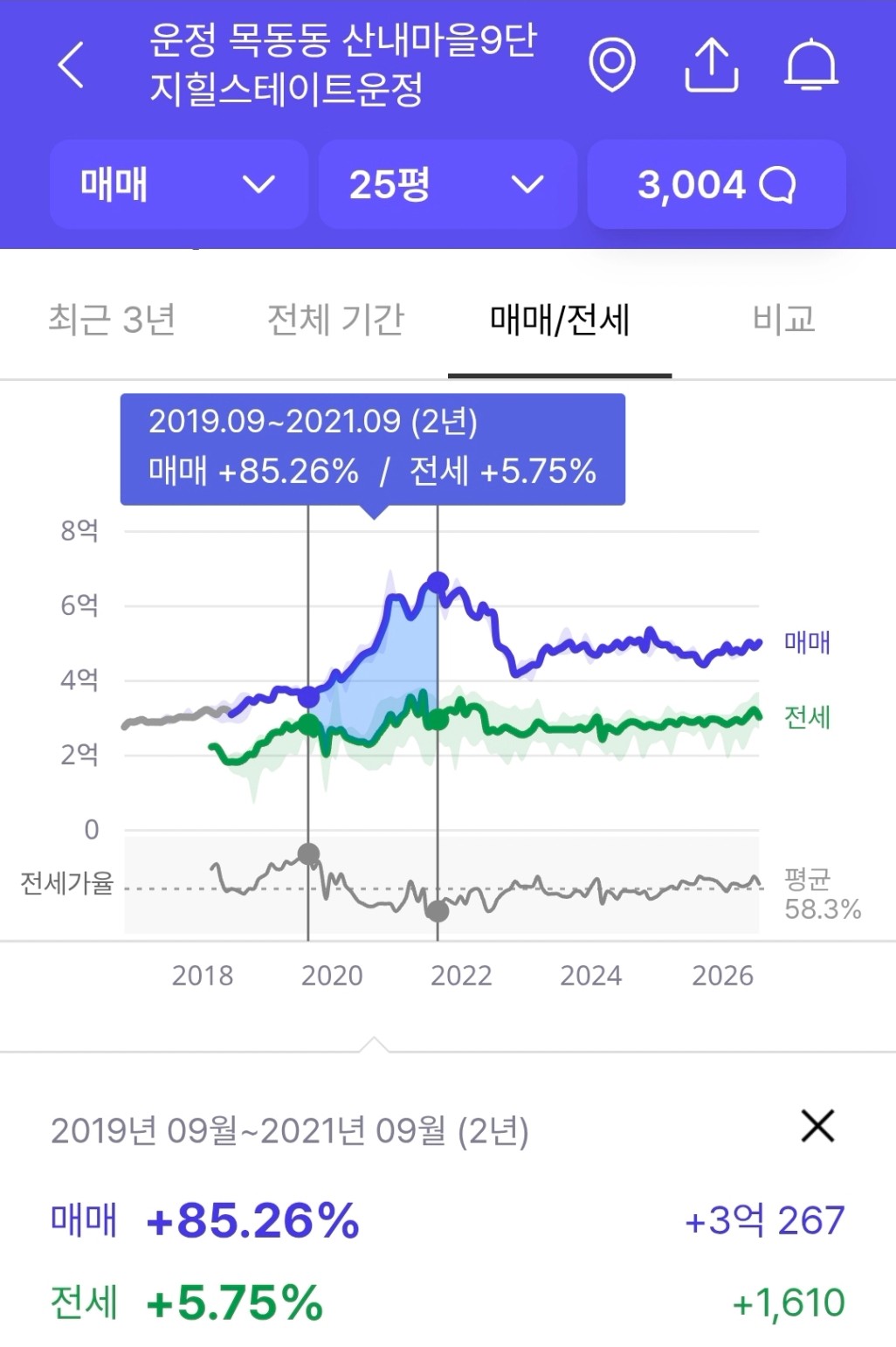
Task: Open the map location pin
Action: (612, 65)
